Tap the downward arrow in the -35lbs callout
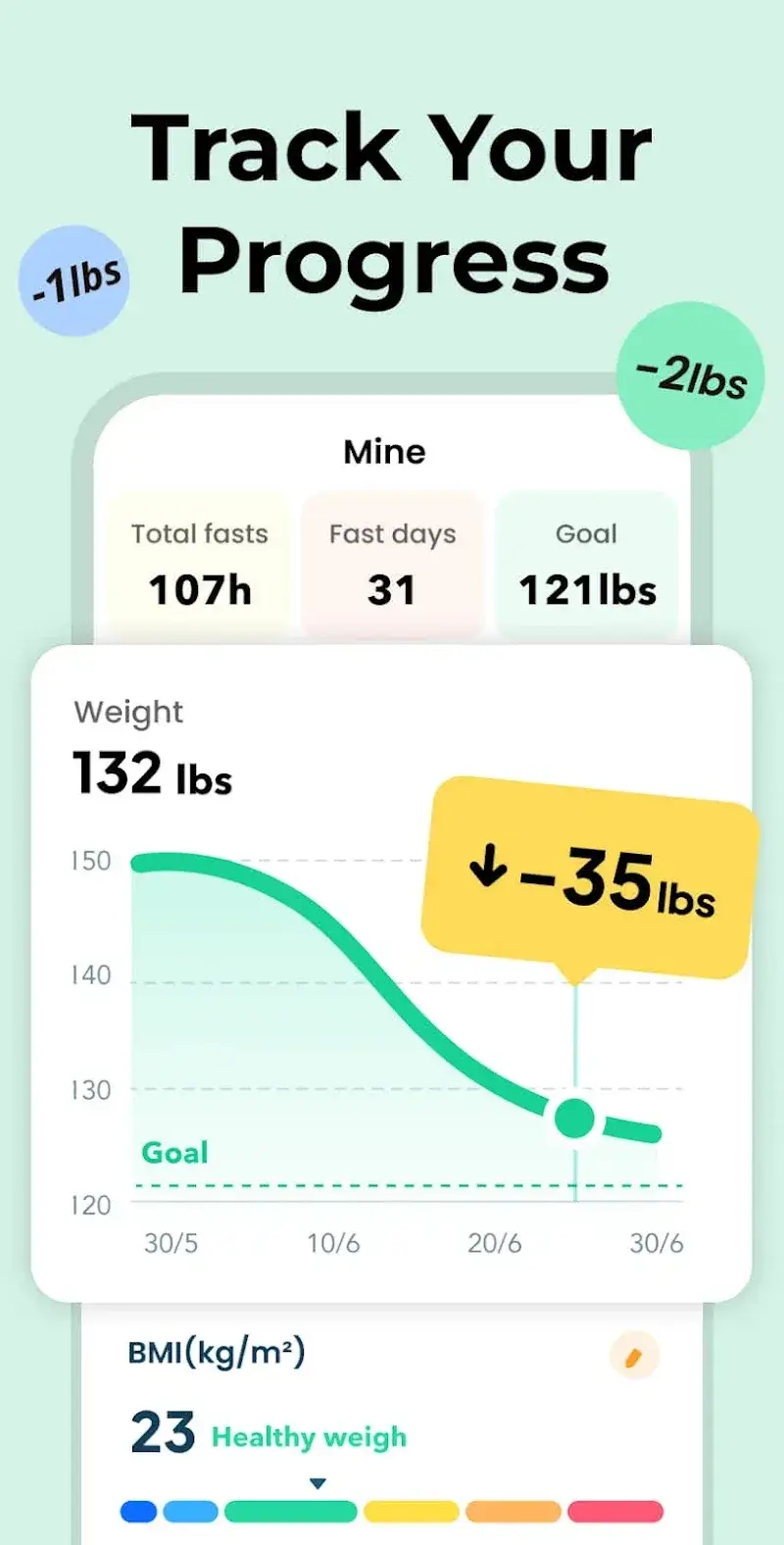Image resolution: width=784 pixels, height=1545 pixels. (x=487, y=868)
